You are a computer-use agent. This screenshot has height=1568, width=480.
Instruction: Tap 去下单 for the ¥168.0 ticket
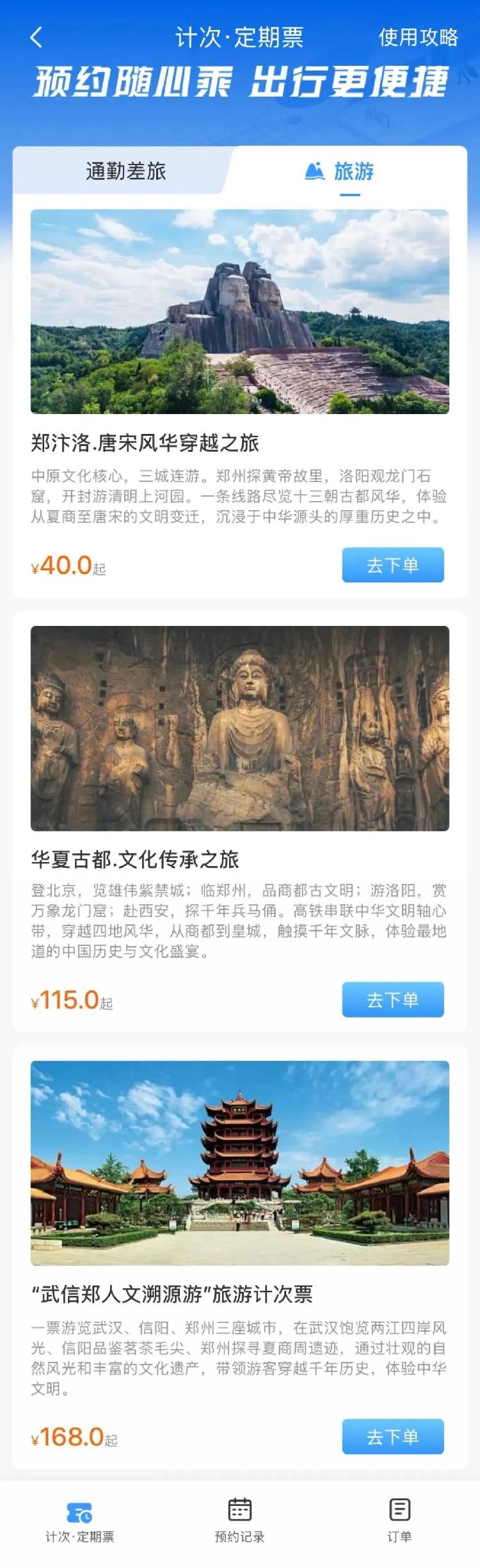point(392,1437)
